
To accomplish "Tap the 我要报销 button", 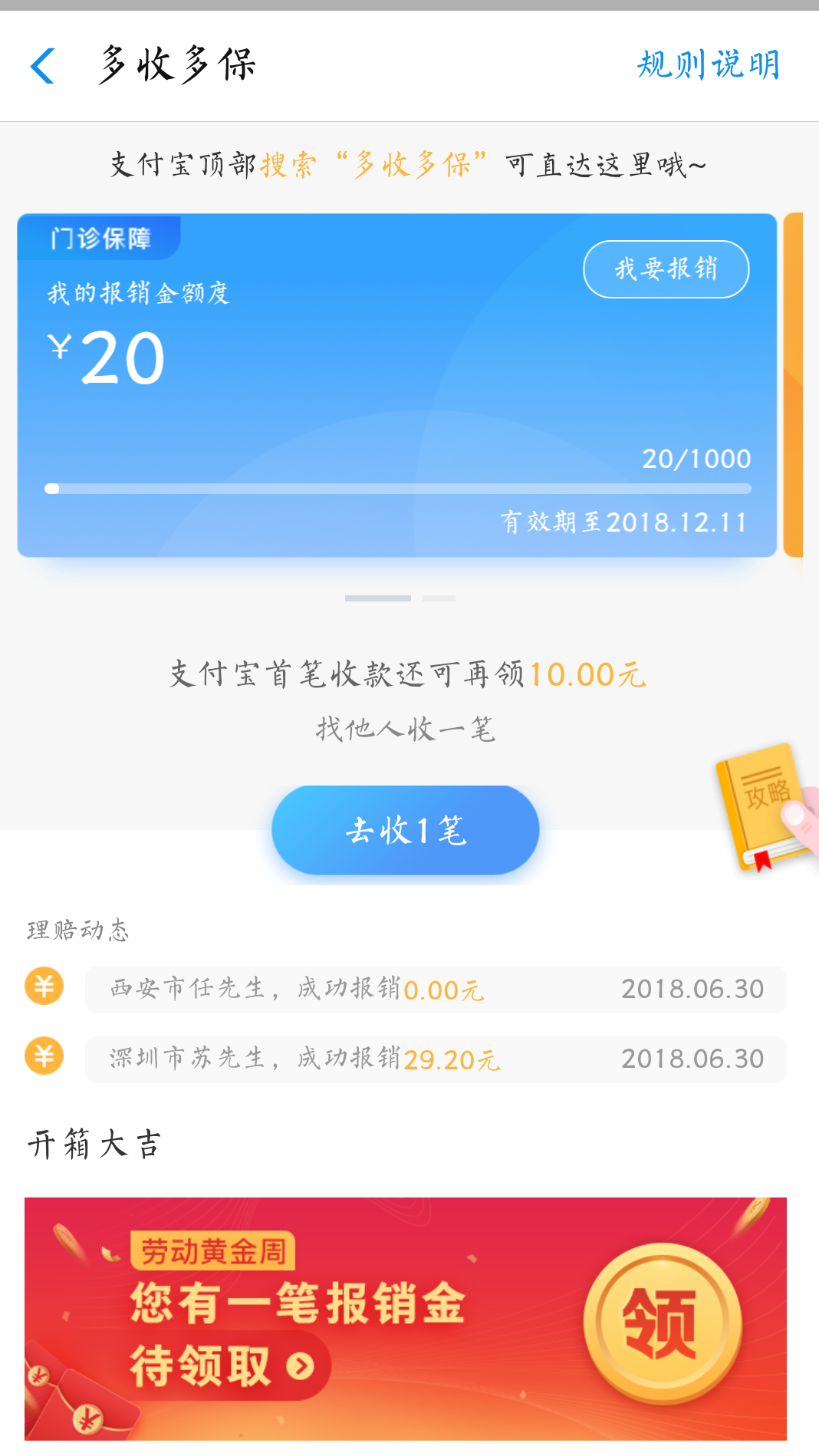I will (666, 268).
